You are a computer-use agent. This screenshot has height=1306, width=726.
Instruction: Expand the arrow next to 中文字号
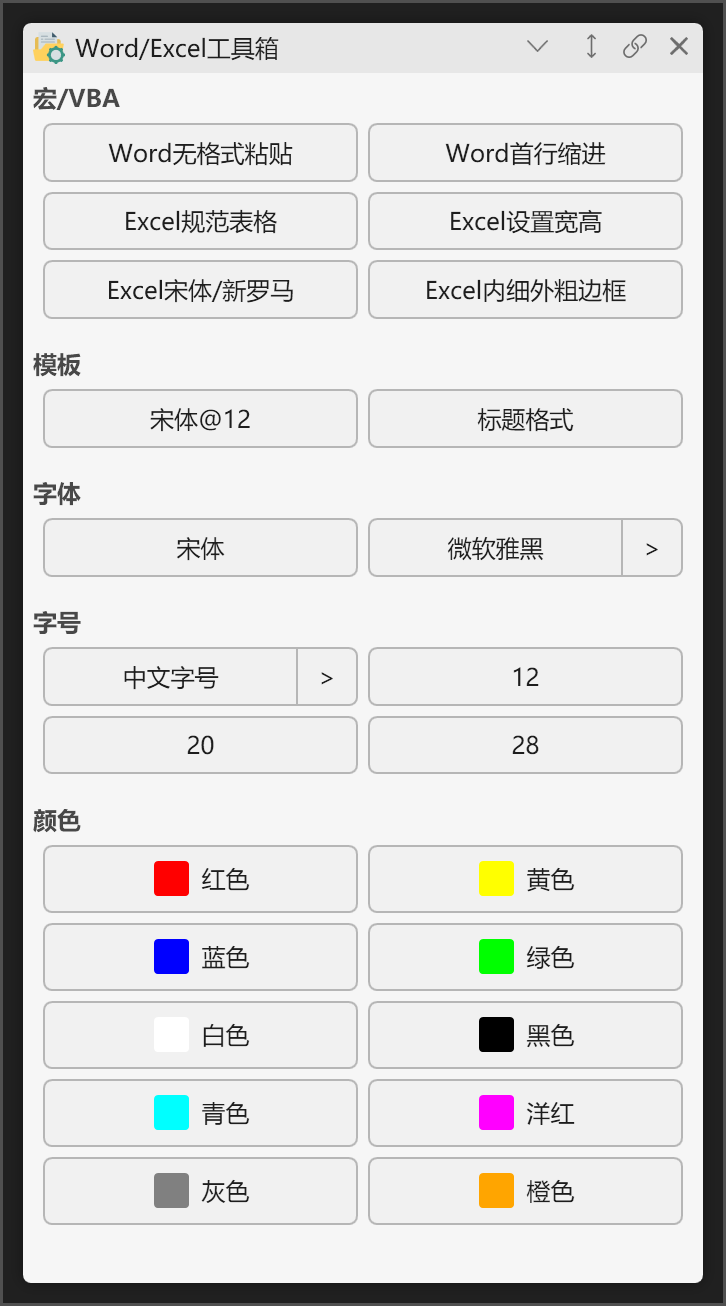(327, 677)
